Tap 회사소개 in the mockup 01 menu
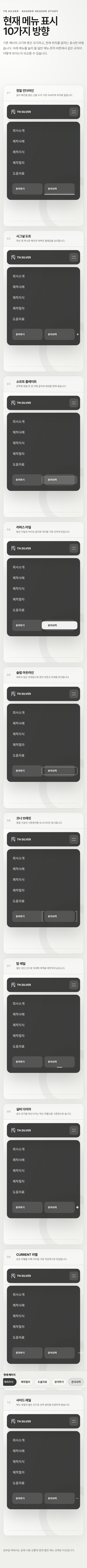 pyautogui.click(x=19, y=130)
